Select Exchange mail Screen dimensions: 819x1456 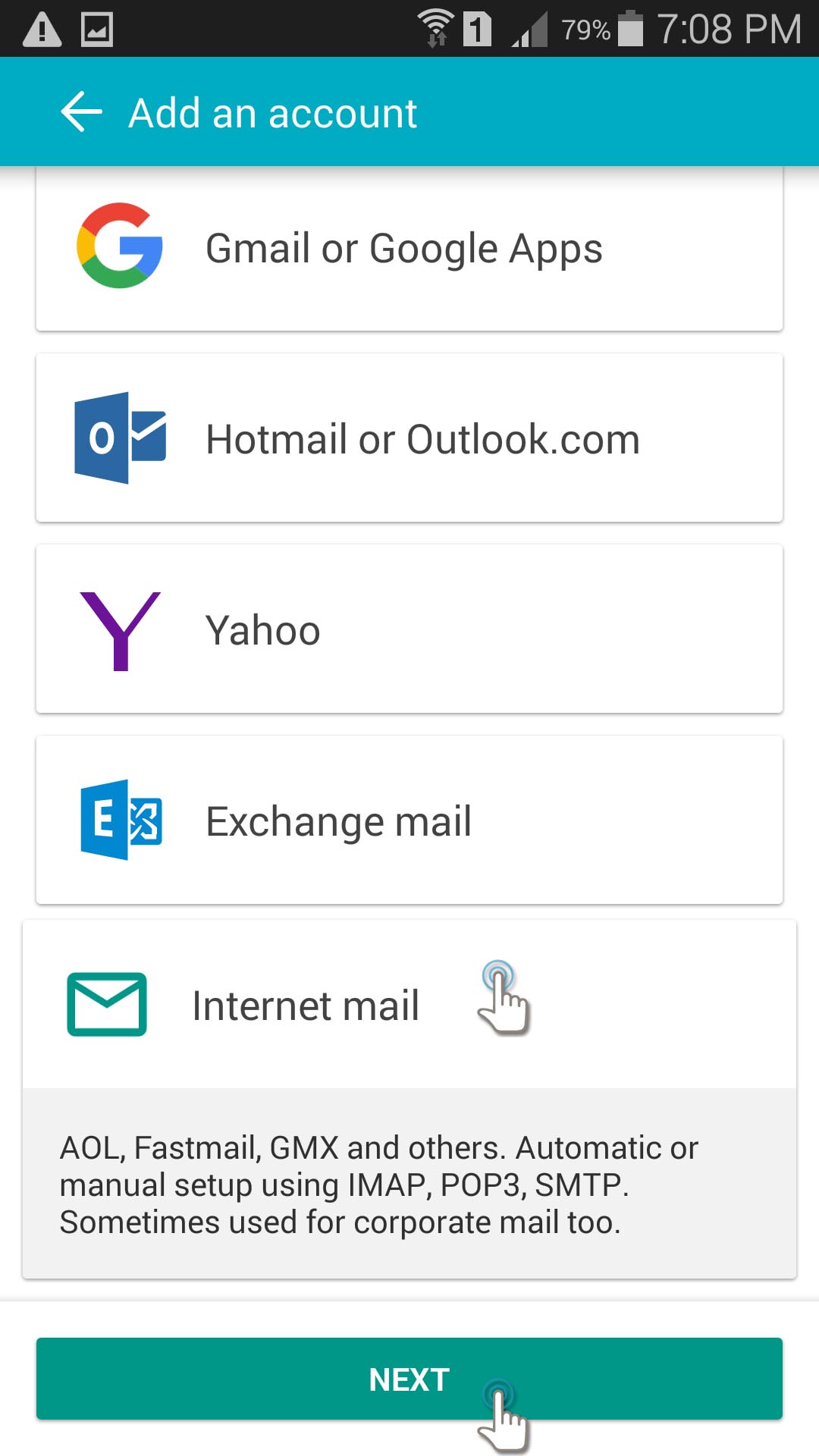click(409, 820)
